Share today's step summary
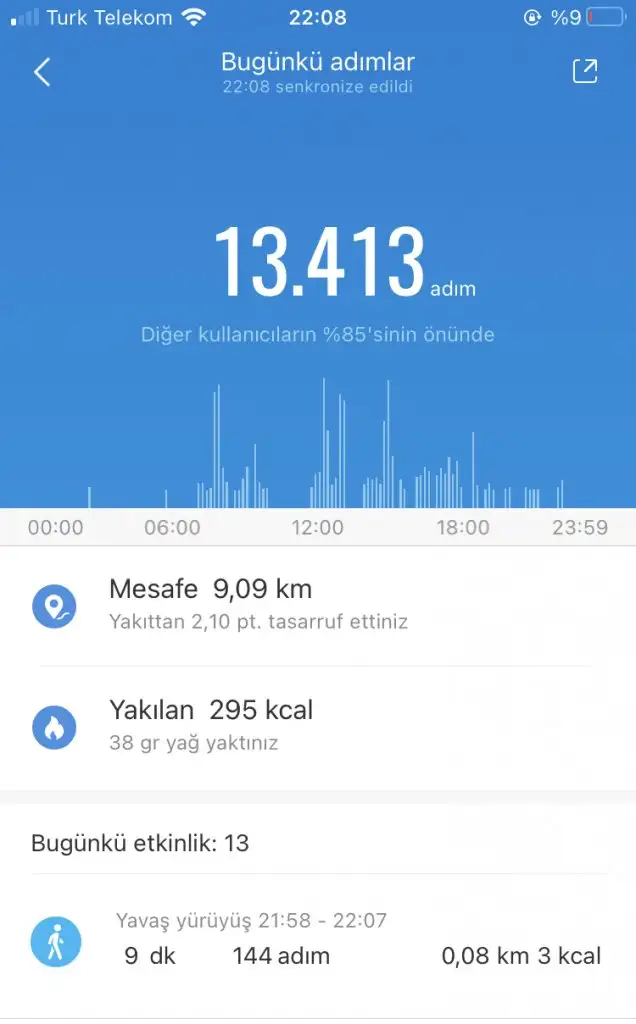This screenshot has width=636, height=1024. pyautogui.click(x=584, y=71)
